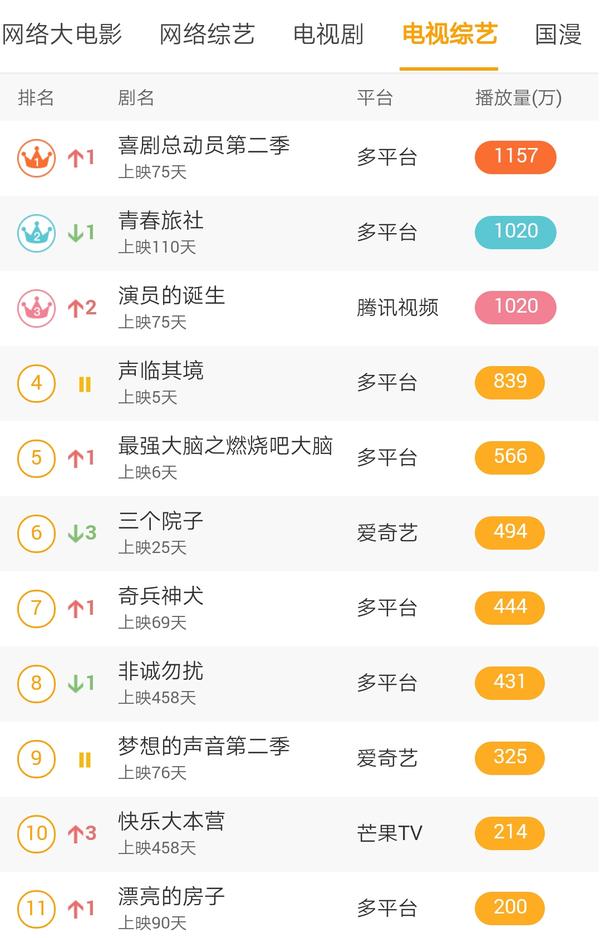
Task: Open 漂亮的房子 details
Action: [x=172, y=897]
